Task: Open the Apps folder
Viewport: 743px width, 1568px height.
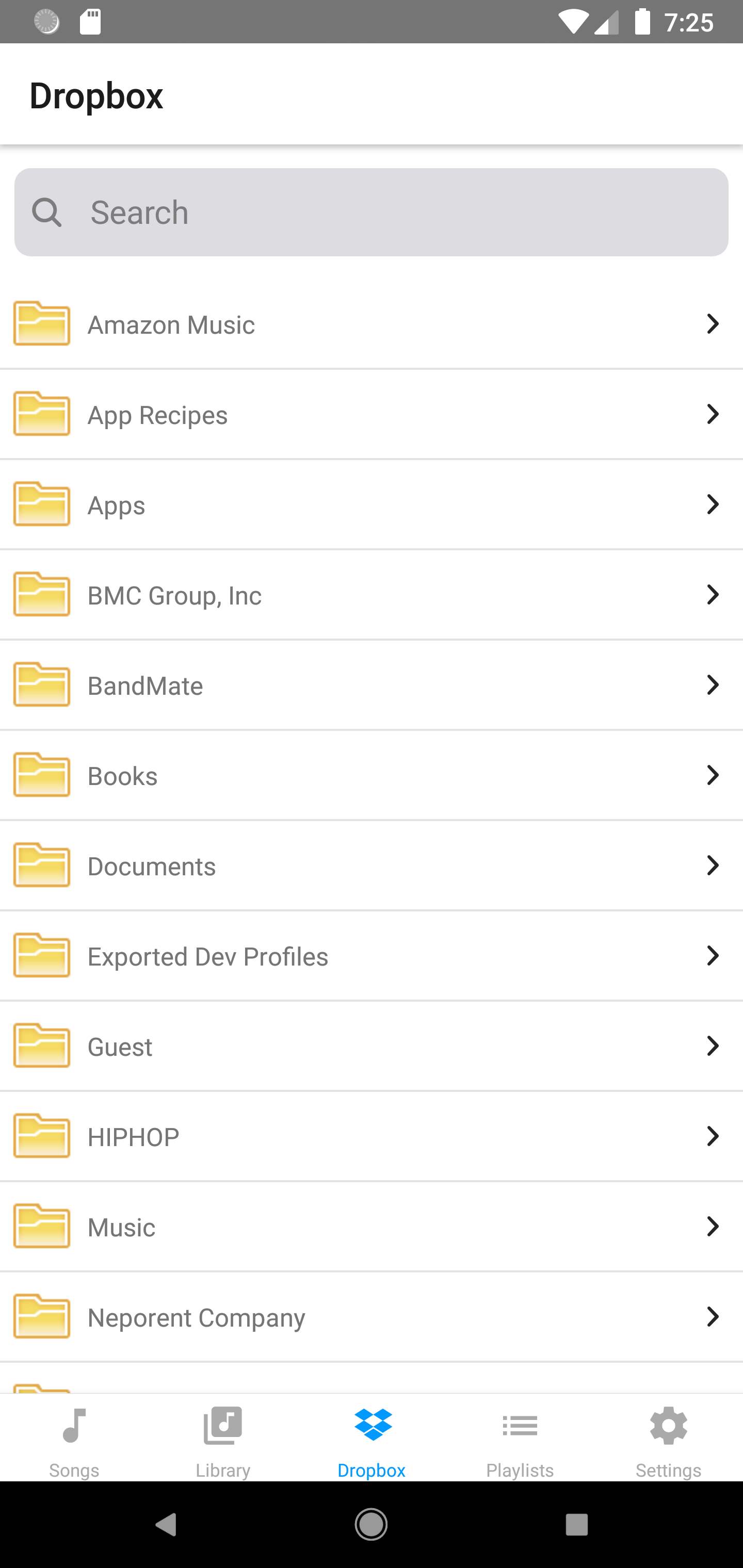Action: coord(372,504)
